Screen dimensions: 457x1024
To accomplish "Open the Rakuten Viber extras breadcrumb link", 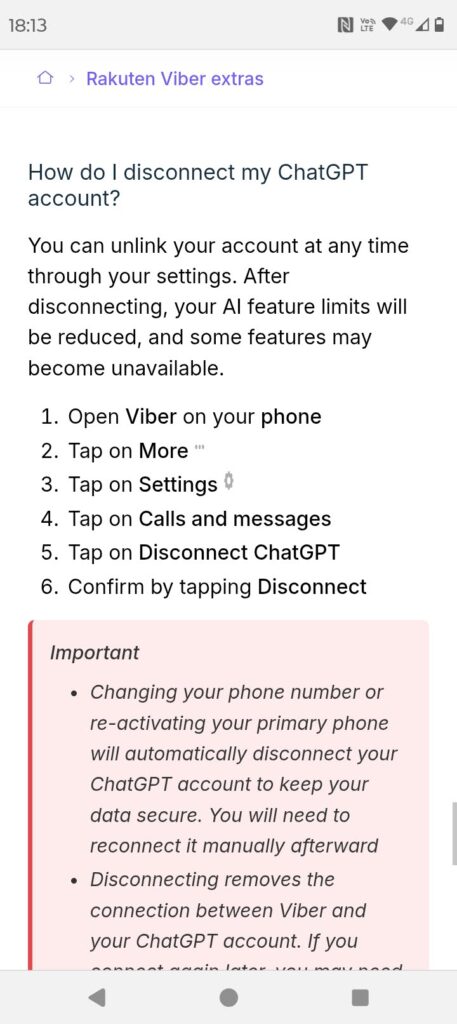I will coord(175,79).
